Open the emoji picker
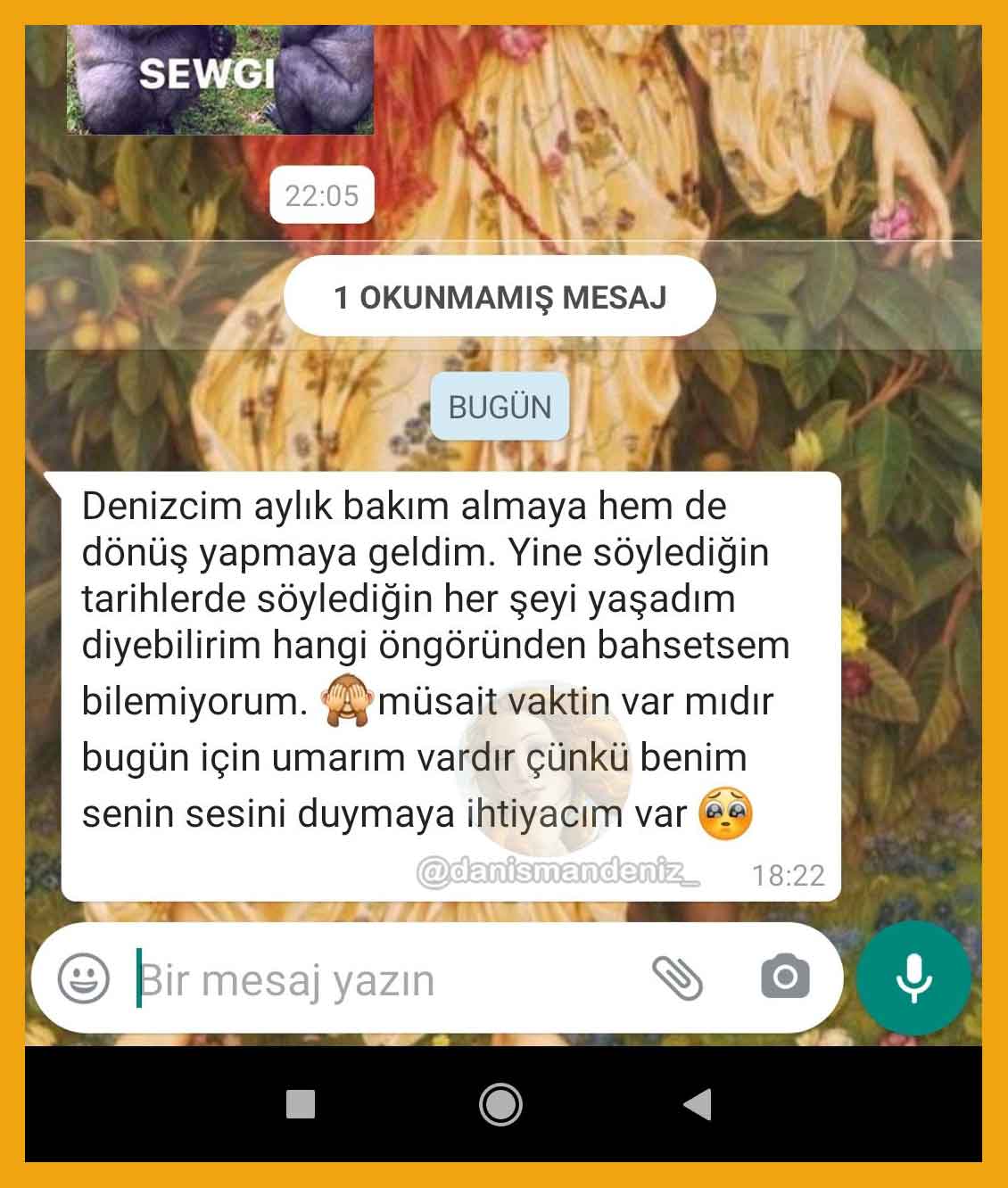1008x1188 pixels. coord(84,978)
